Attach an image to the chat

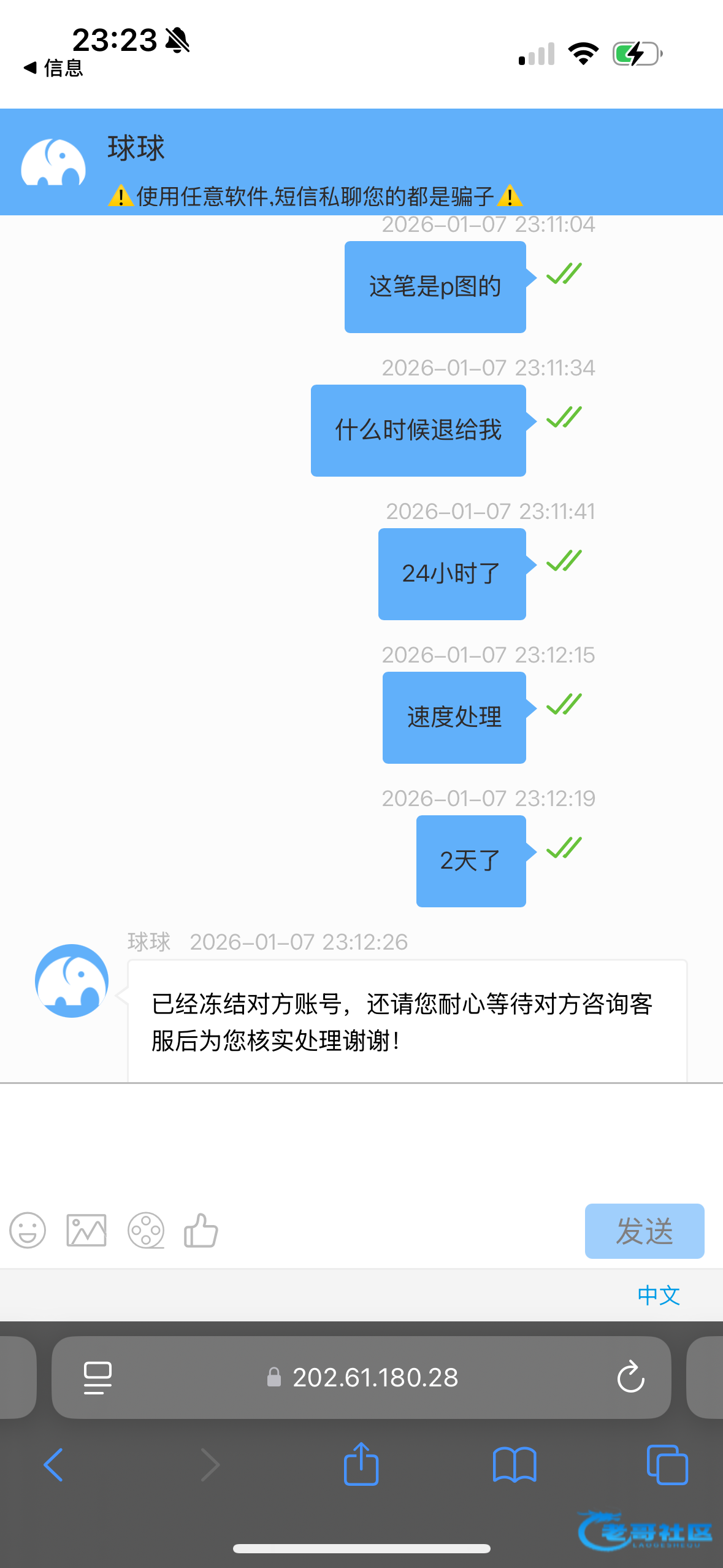coord(86,1231)
